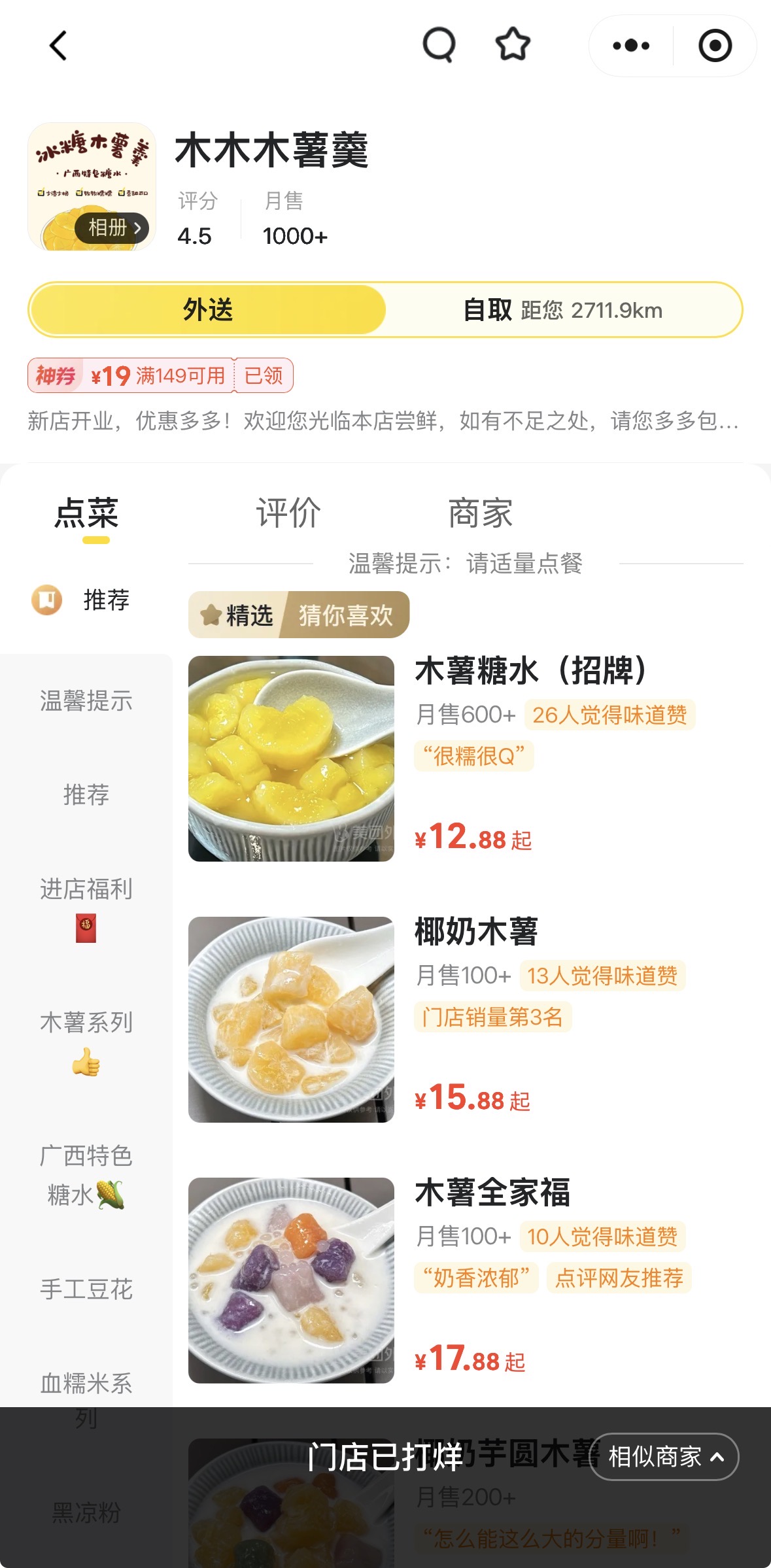Open the 木薯全家福 dish

[x=492, y=1192]
